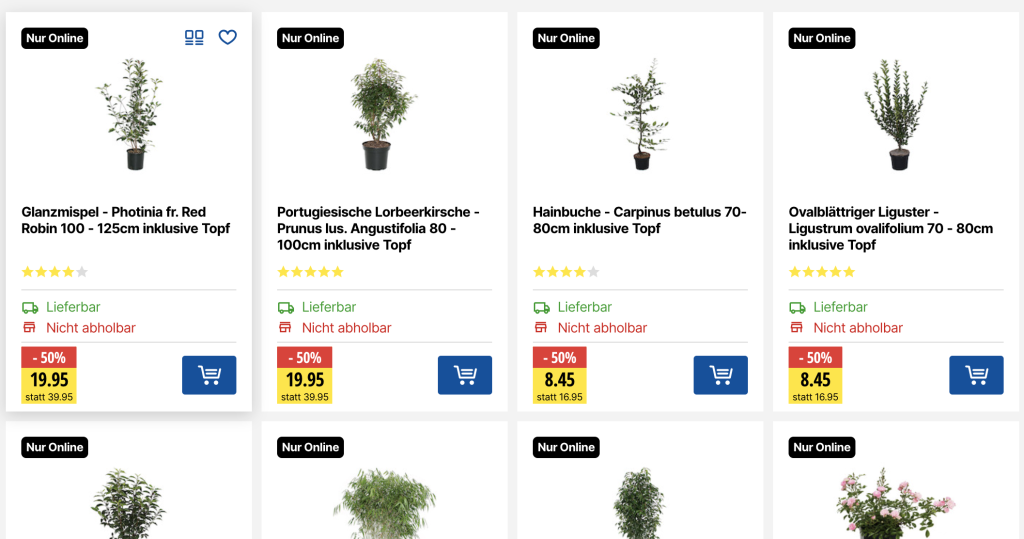Compare the Glanzmispel Red Robin product
This screenshot has width=1024, height=539.
pos(194,38)
